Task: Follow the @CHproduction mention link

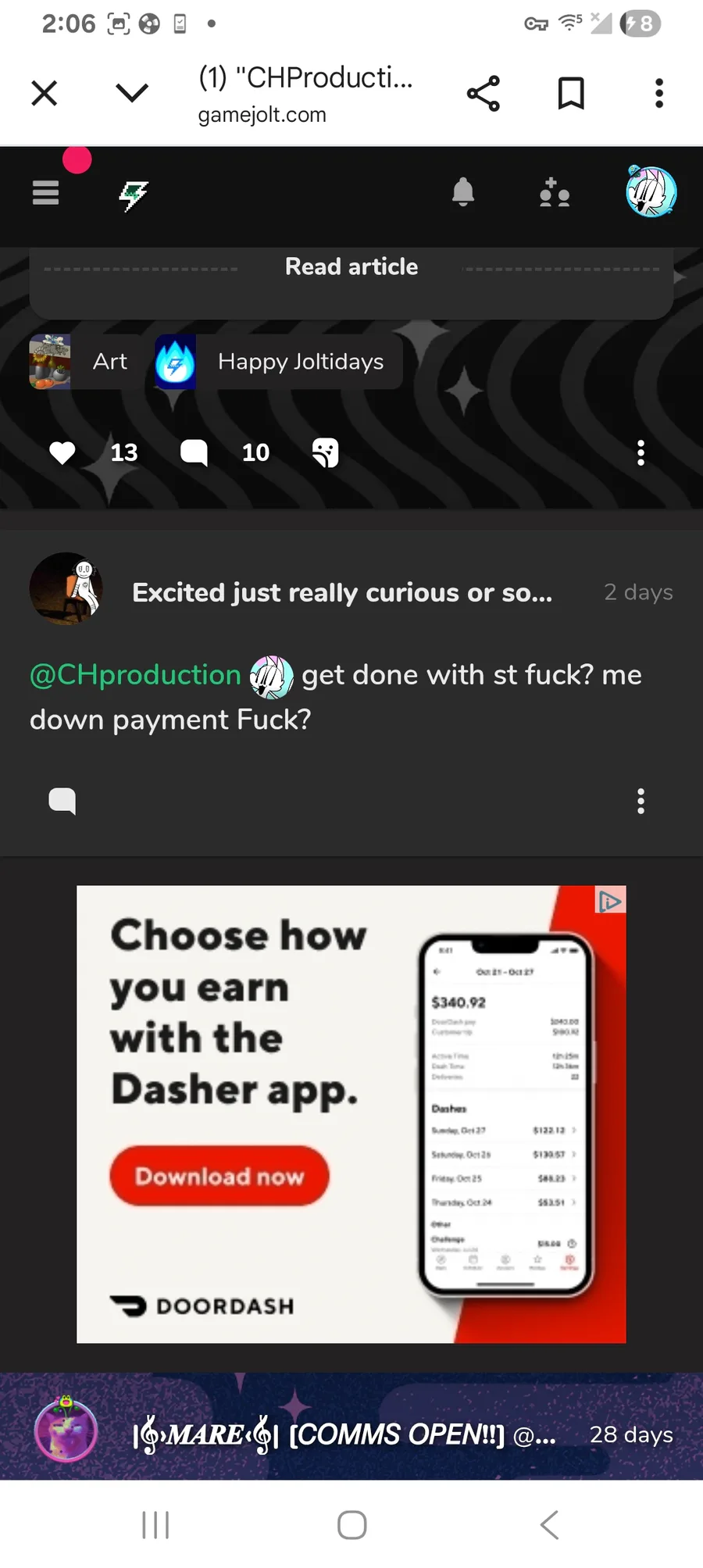Action: coord(136,675)
